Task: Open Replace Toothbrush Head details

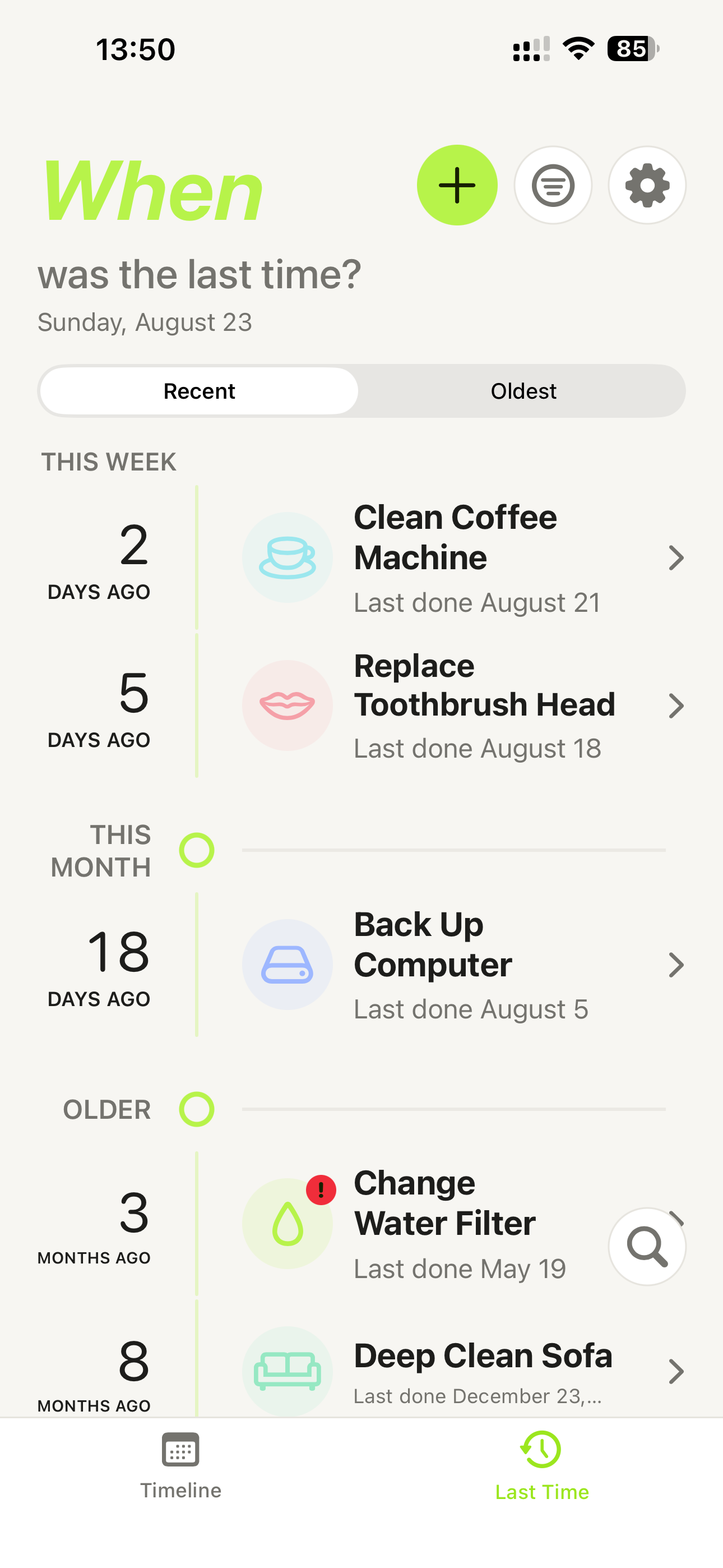Action: point(464,705)
